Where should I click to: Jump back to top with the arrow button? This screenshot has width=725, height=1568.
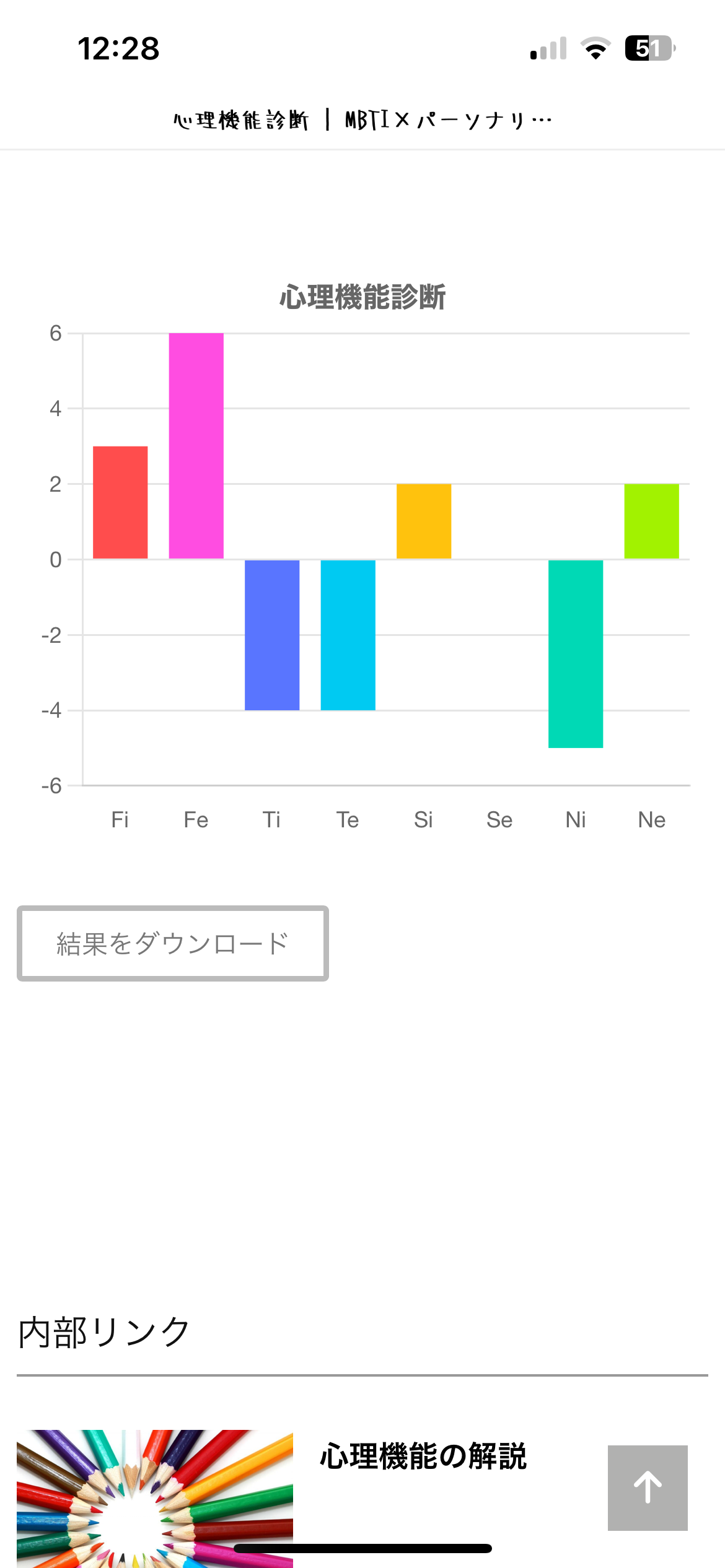[647, 1487]
